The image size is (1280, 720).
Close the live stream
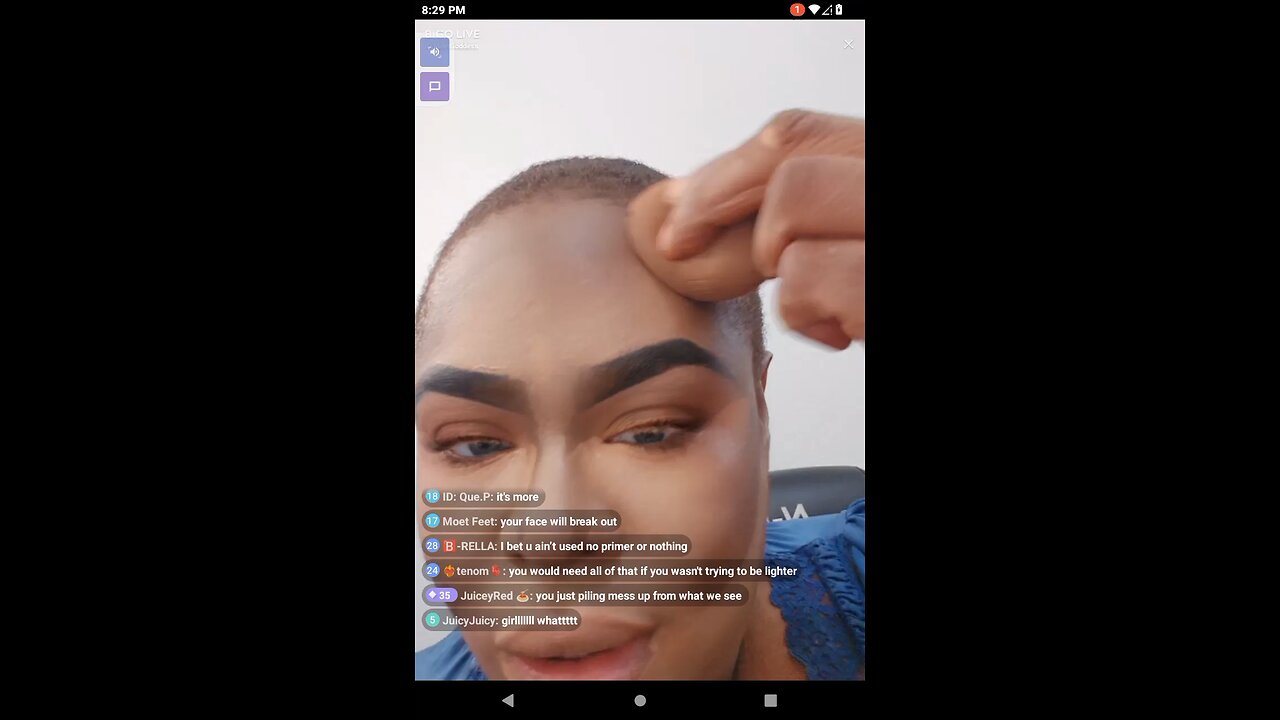(848, 44)
